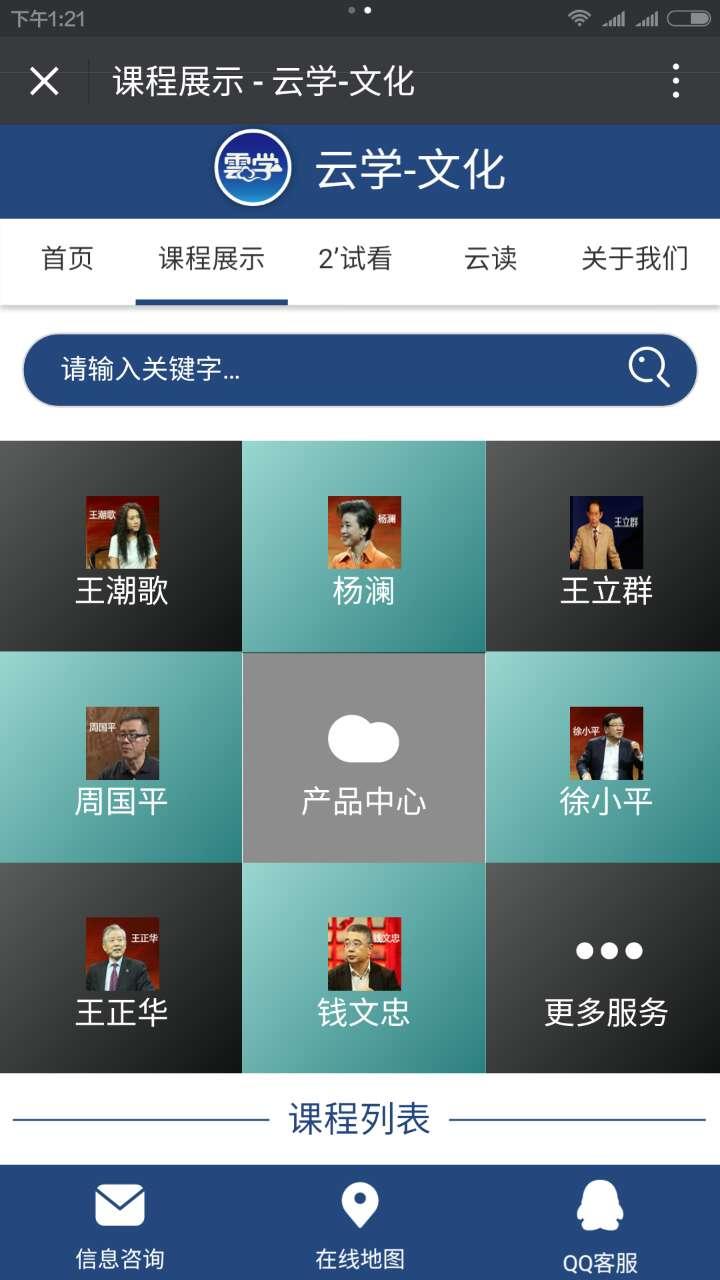
Task: Open 信息咨询 in the bottom bar
Action: (120, 1225)
